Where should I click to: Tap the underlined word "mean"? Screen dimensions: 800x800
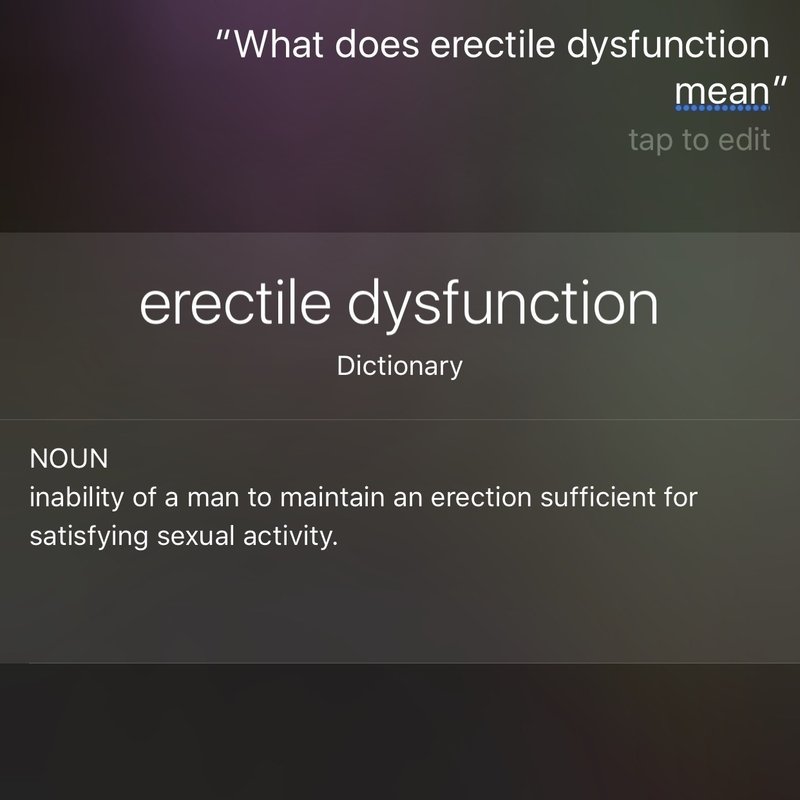pos(720,93)
